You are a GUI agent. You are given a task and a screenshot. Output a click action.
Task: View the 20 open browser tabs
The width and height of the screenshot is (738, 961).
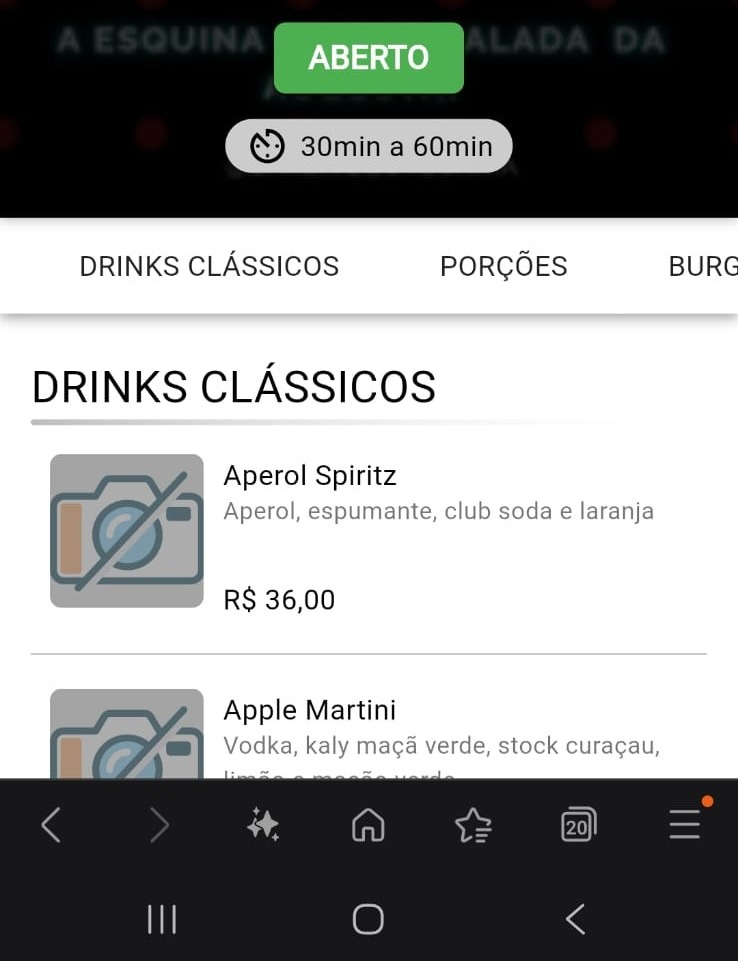578,825
